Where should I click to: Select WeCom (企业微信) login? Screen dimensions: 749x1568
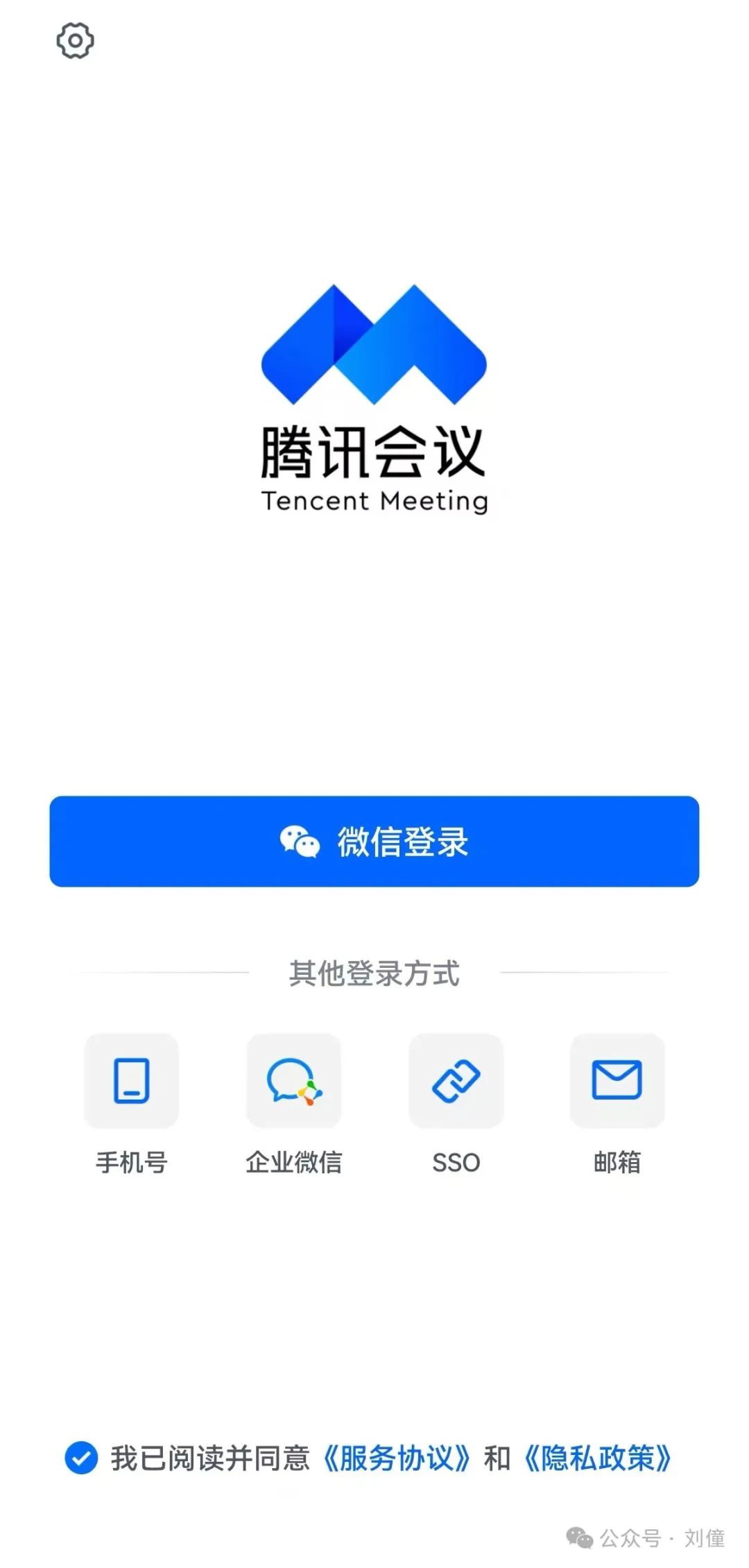[294, 1080]
